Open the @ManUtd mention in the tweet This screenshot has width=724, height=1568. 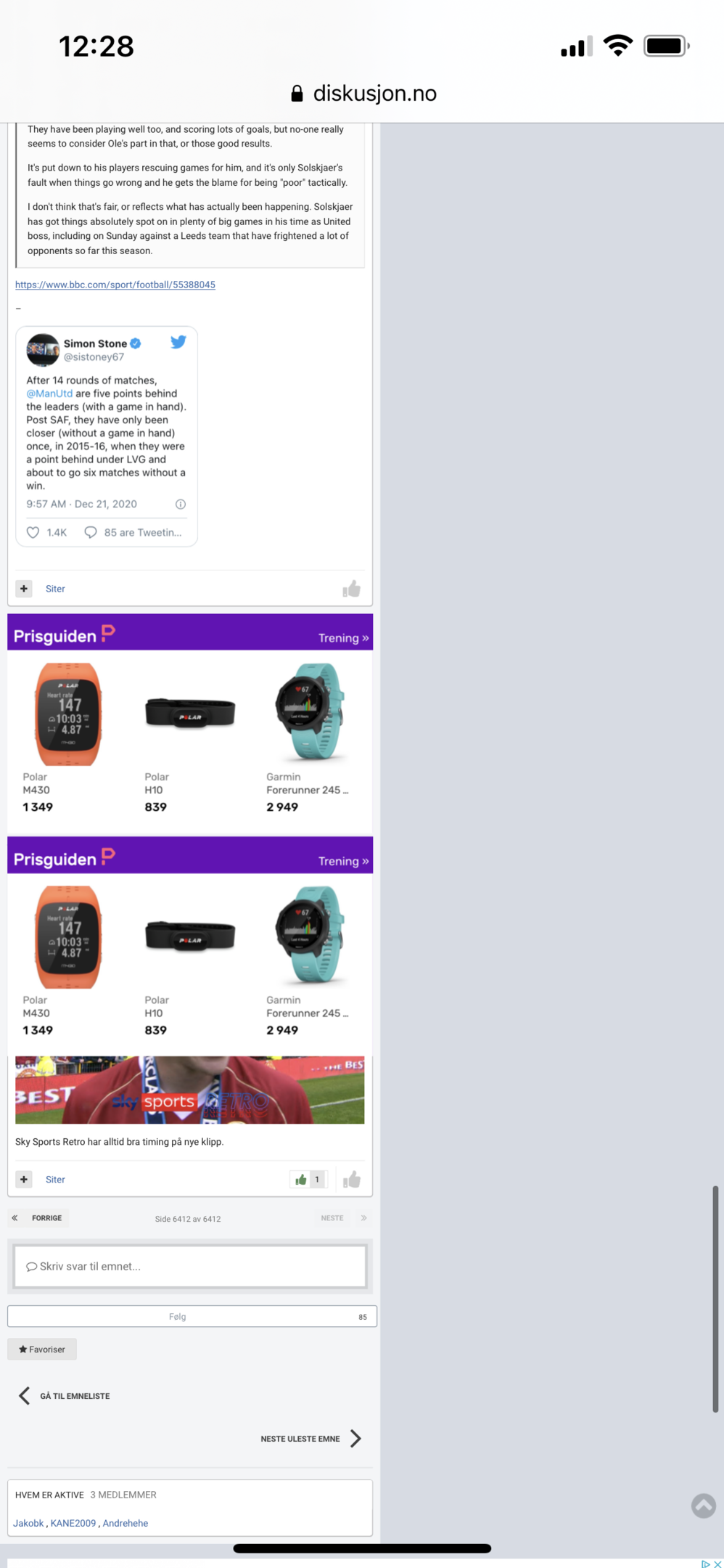pos(49,393)
